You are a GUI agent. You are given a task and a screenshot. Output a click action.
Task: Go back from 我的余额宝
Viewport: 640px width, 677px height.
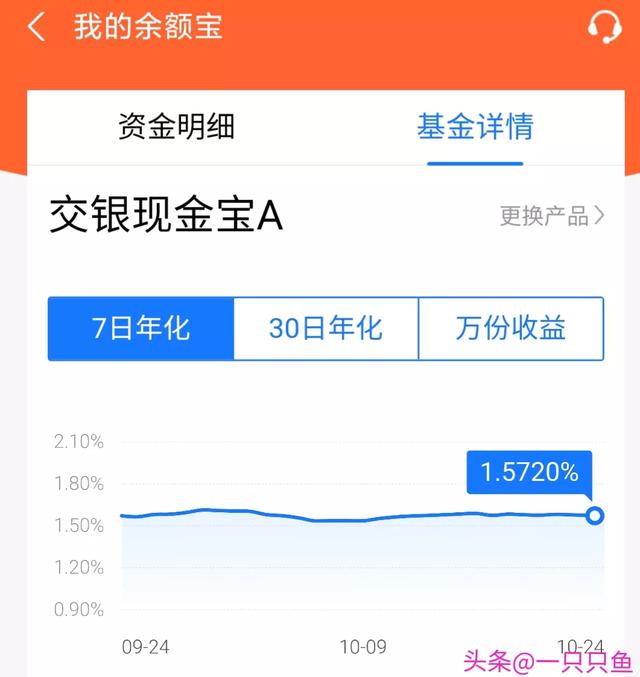[x=37, y=27]
